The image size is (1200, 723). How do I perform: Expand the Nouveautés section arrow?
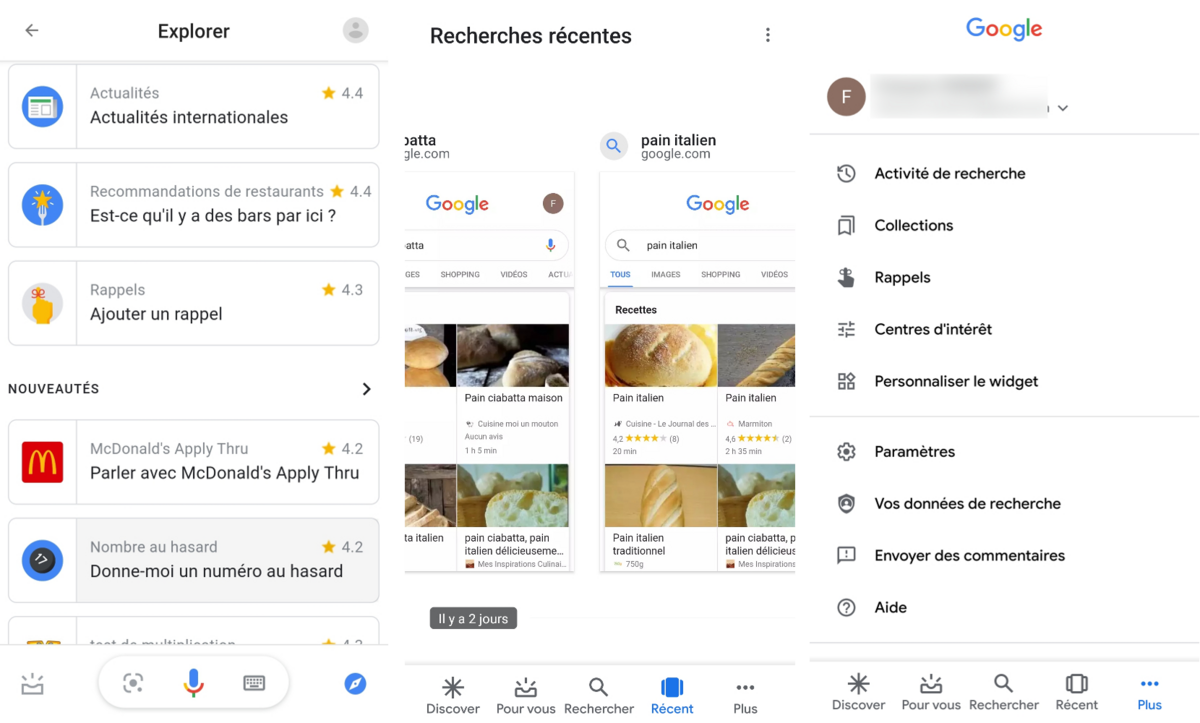tap(366, 389)
